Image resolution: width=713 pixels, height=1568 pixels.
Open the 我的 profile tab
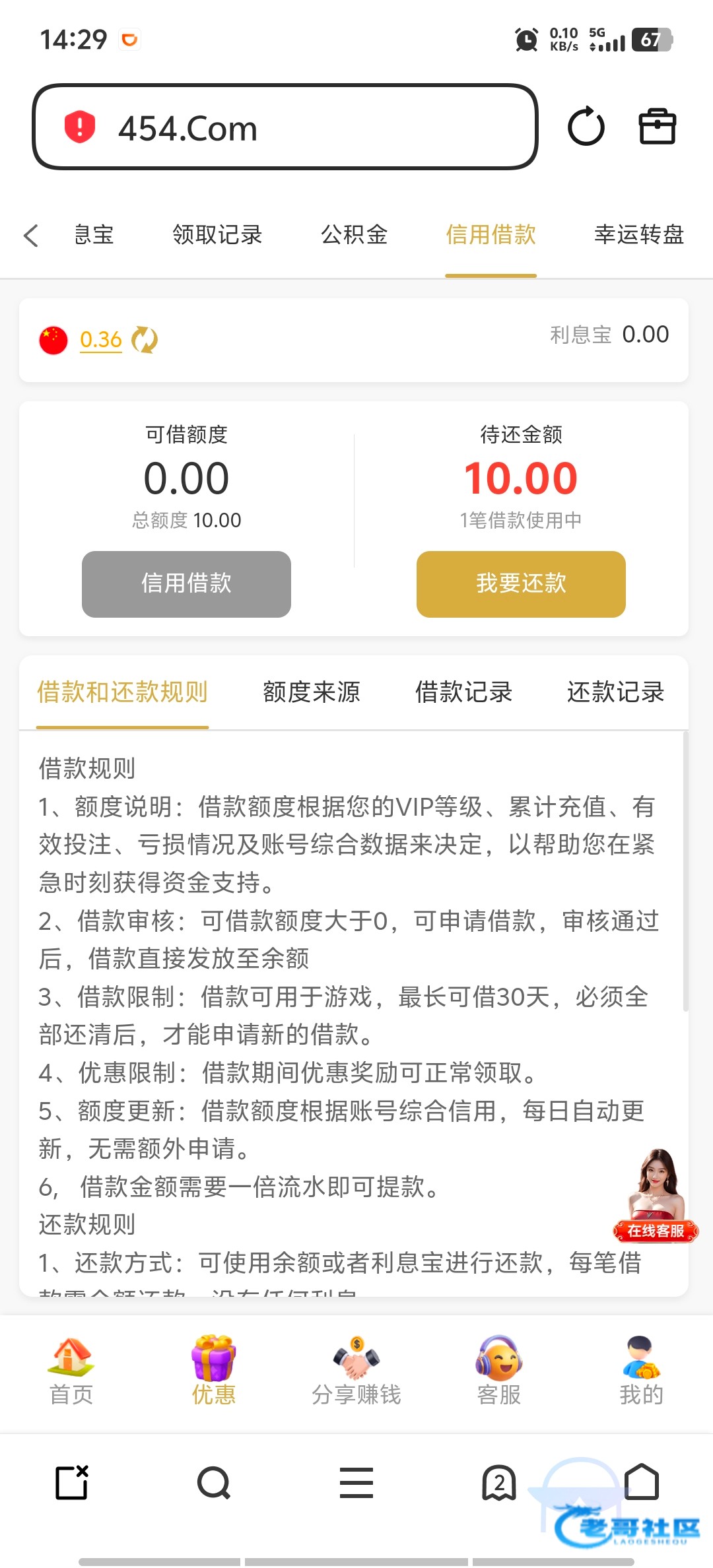(x=641, y=1371)
